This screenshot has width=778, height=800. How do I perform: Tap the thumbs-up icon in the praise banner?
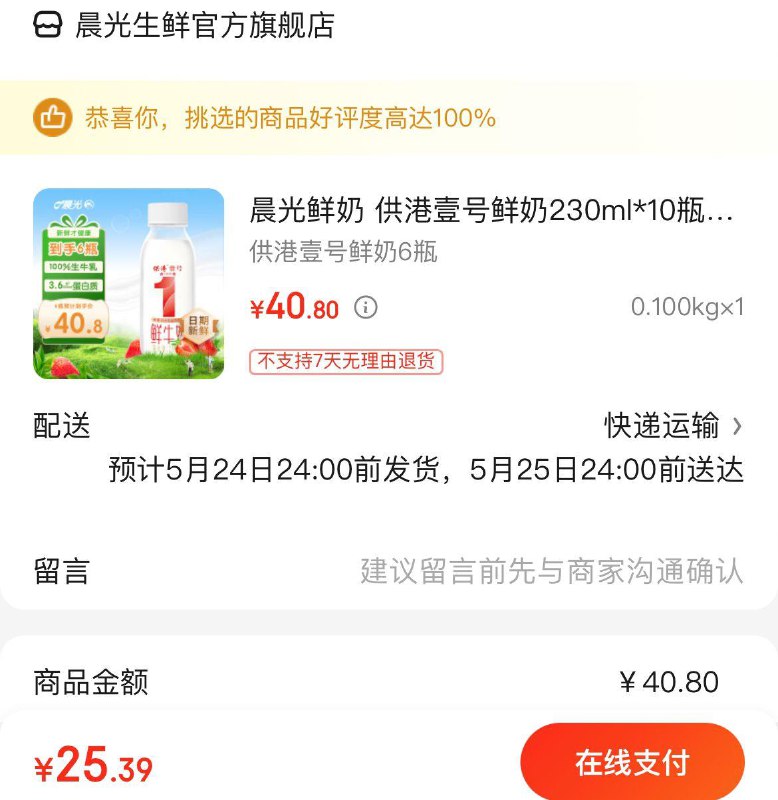tap(51, 117)
